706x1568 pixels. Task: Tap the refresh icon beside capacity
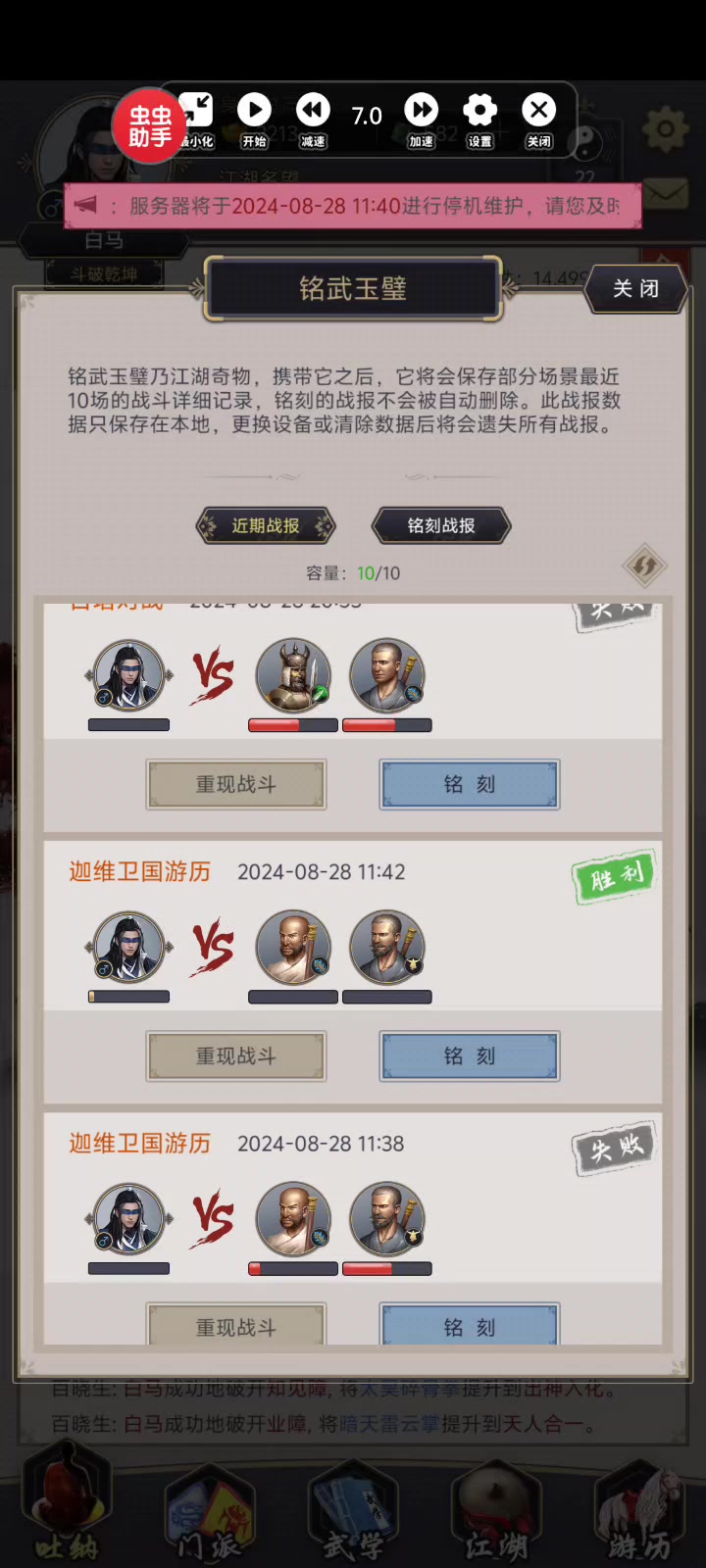click(x=644, y=565)
